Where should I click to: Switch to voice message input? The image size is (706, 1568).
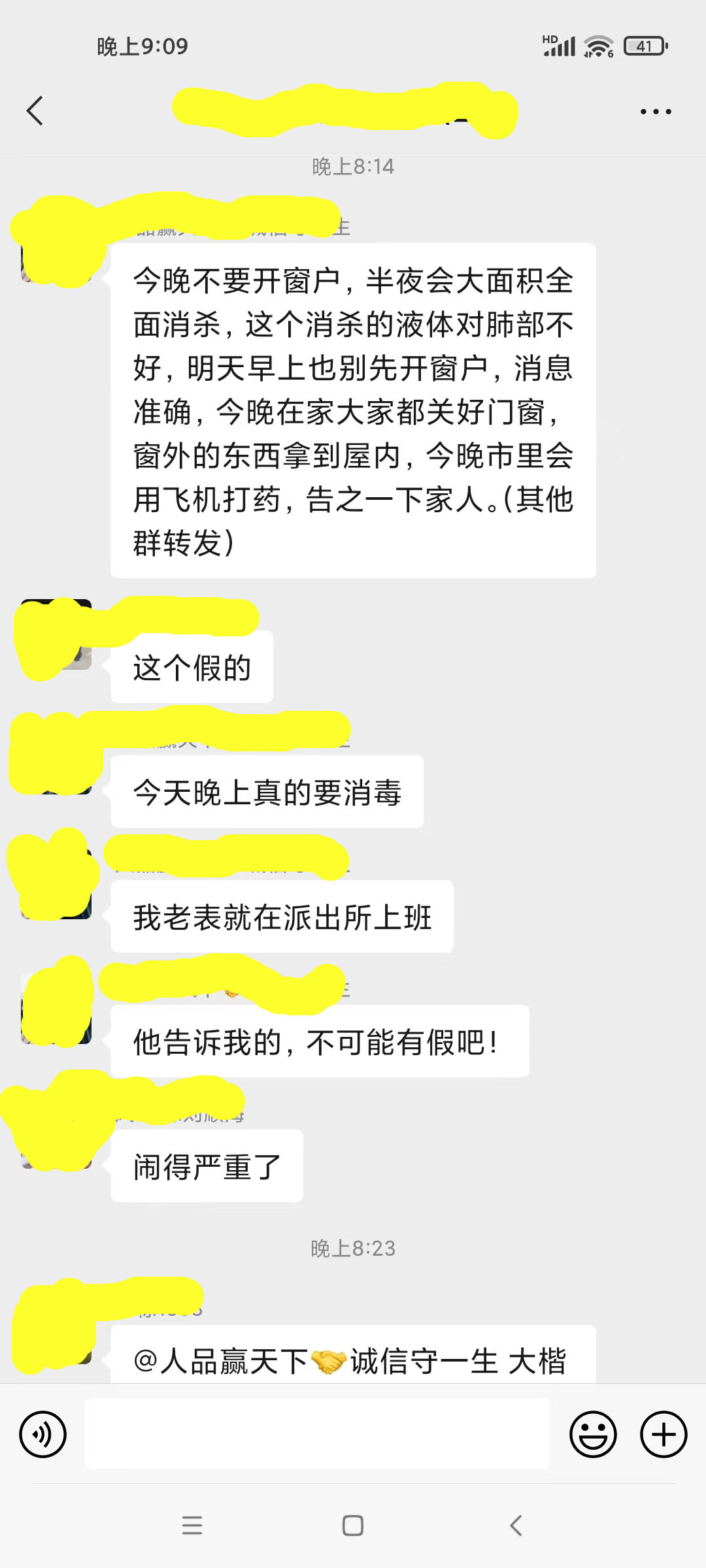(x=43, y=1435)
